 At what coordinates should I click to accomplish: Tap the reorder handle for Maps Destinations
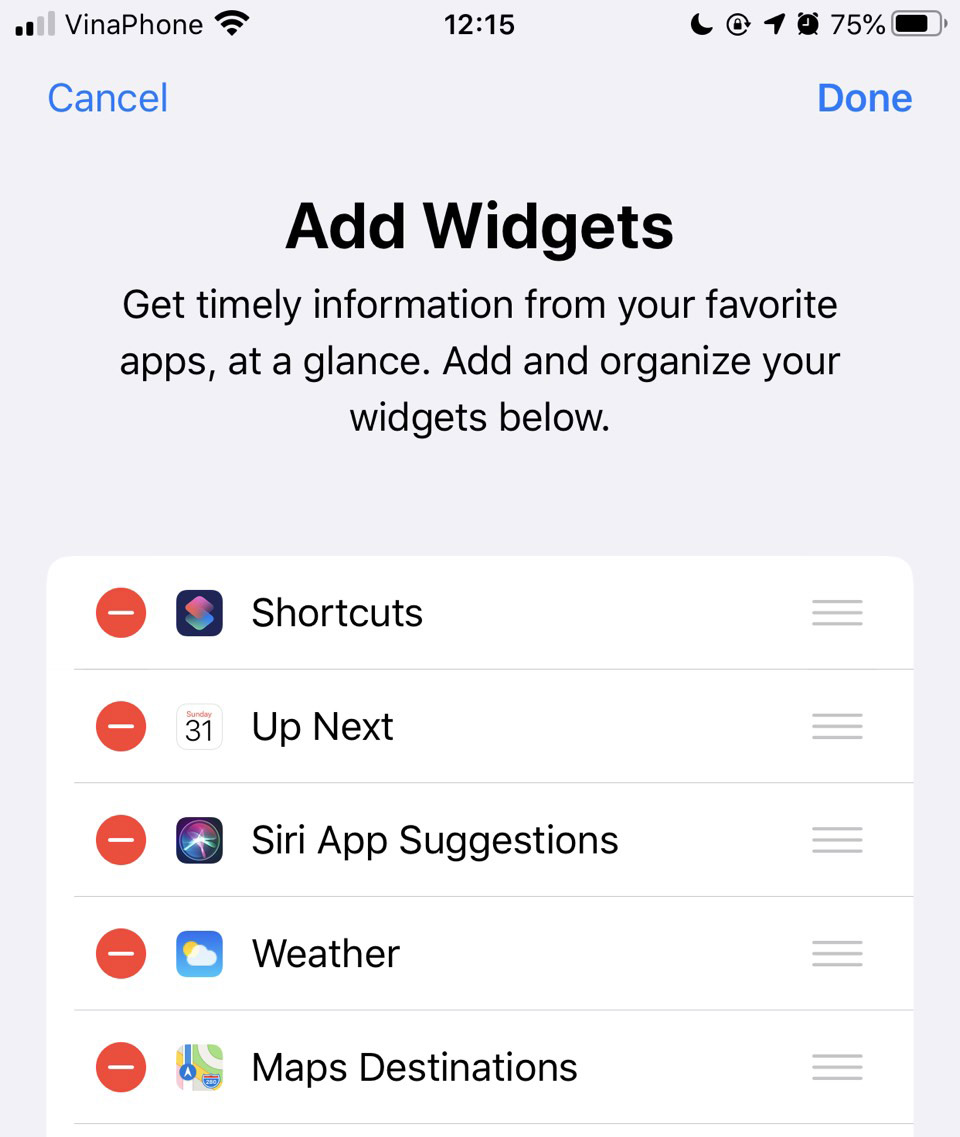point(837,1067)
